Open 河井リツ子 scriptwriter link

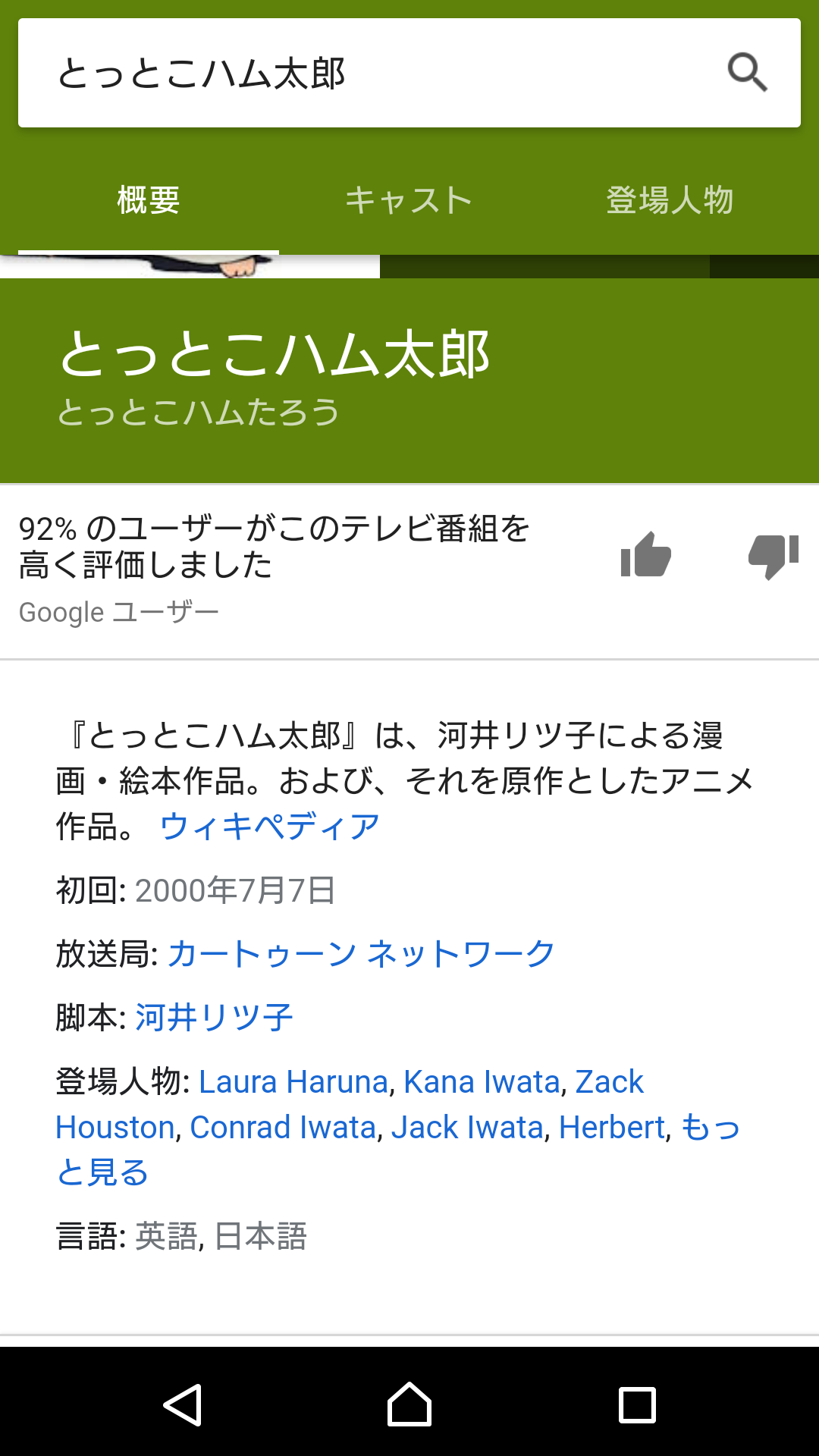[214, 1018]
